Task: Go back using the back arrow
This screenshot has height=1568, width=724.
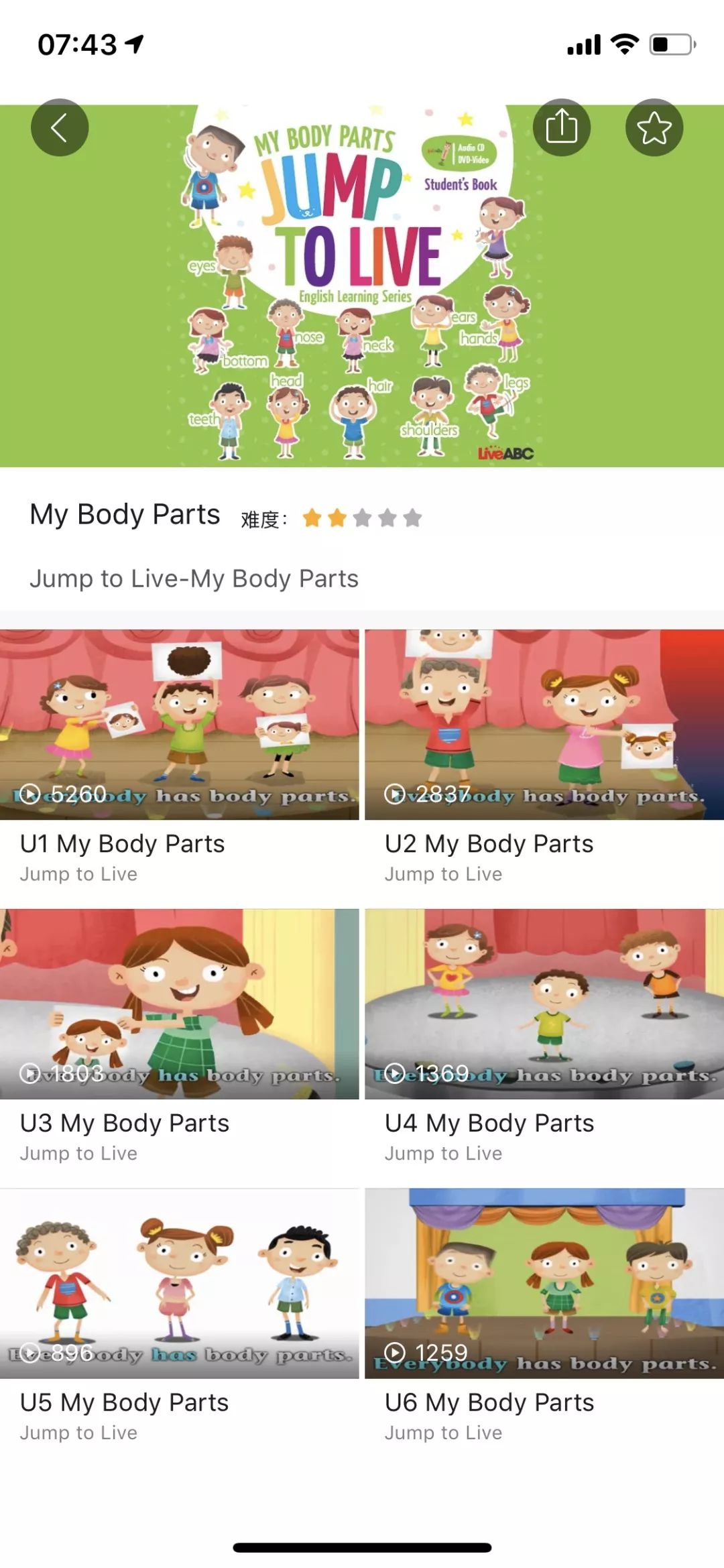Action: [x=59, y=127]
